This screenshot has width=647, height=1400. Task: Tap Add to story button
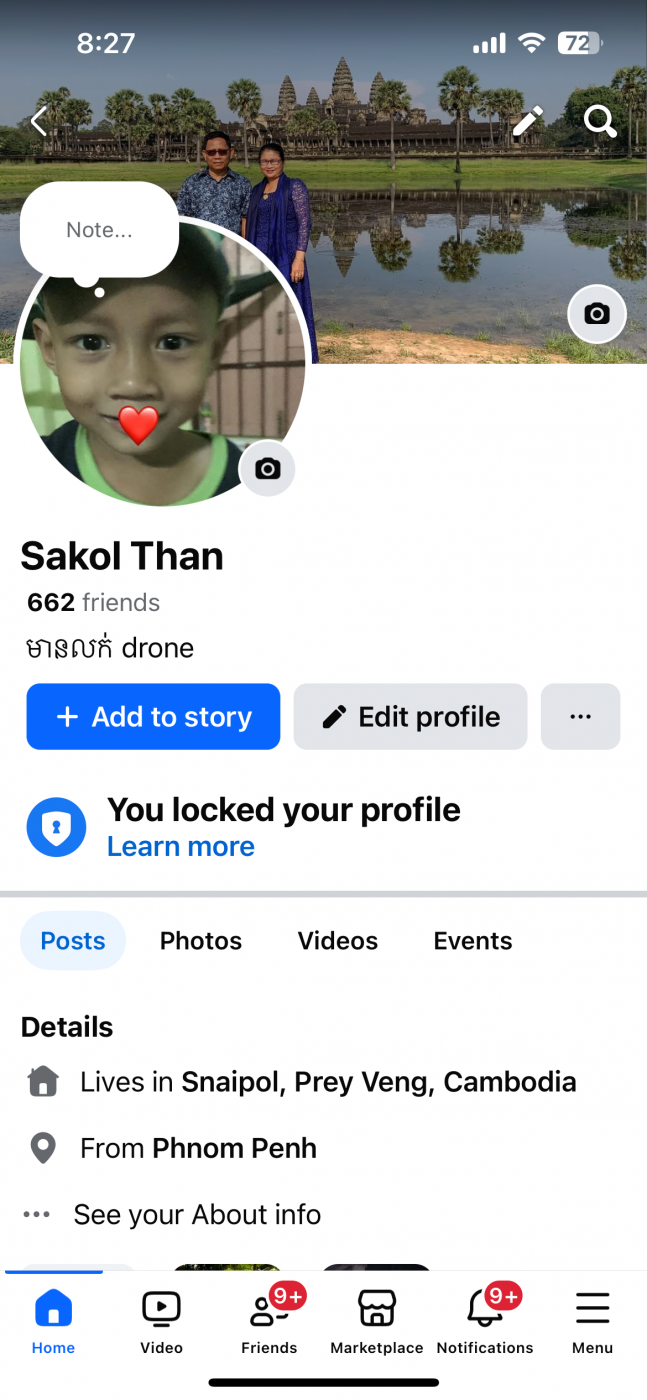[153, 716]
